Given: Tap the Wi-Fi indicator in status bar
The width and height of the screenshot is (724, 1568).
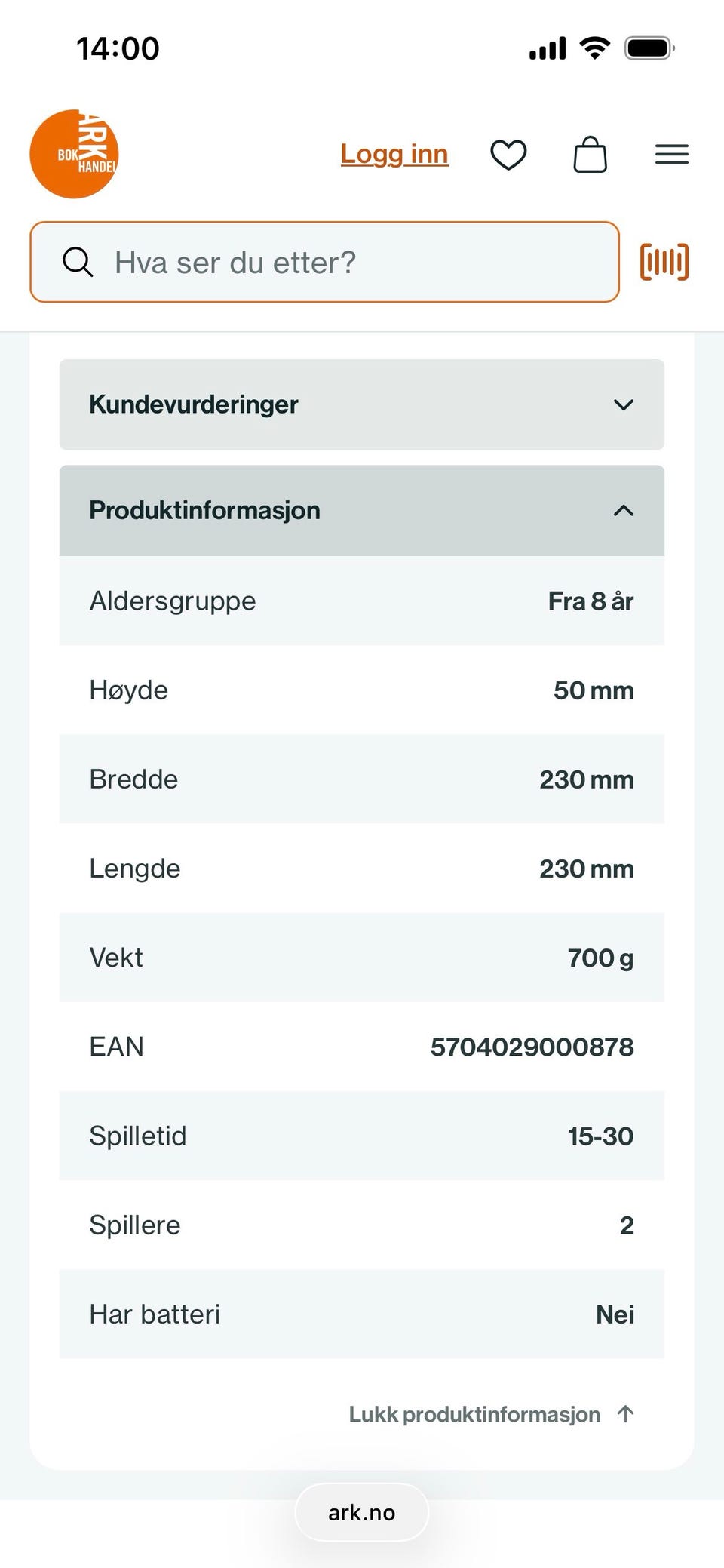Looking at the screenshot, I should pyautogui.click(x=594, y=47).
